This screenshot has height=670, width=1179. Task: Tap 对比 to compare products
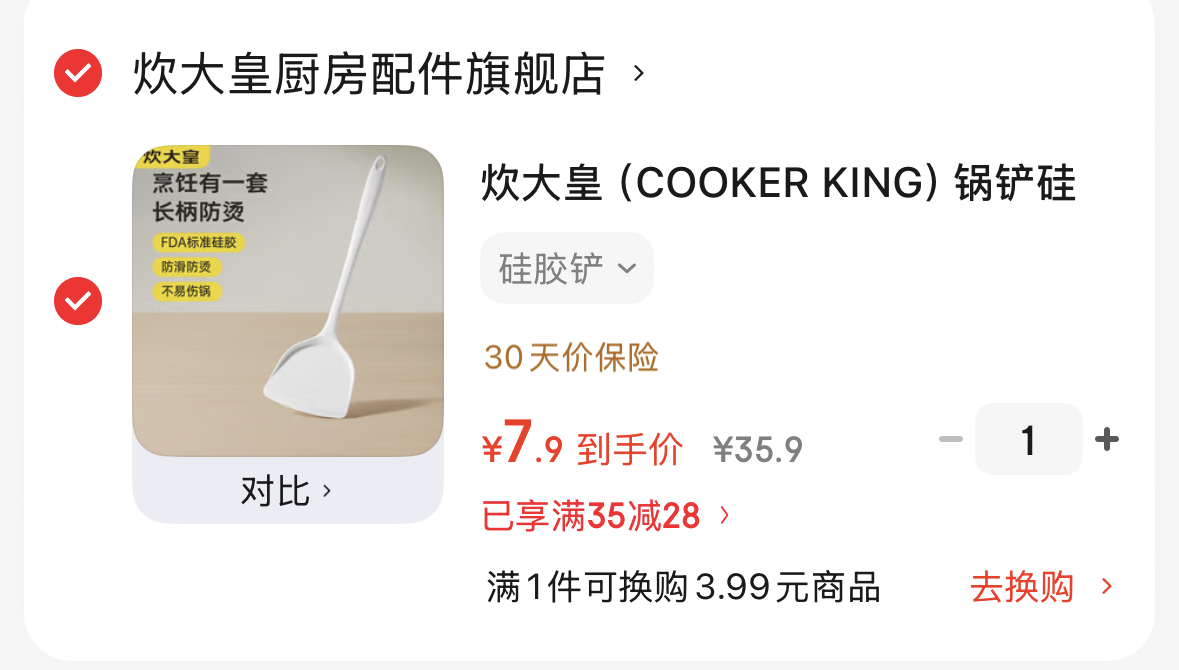(x=286, y=491)
